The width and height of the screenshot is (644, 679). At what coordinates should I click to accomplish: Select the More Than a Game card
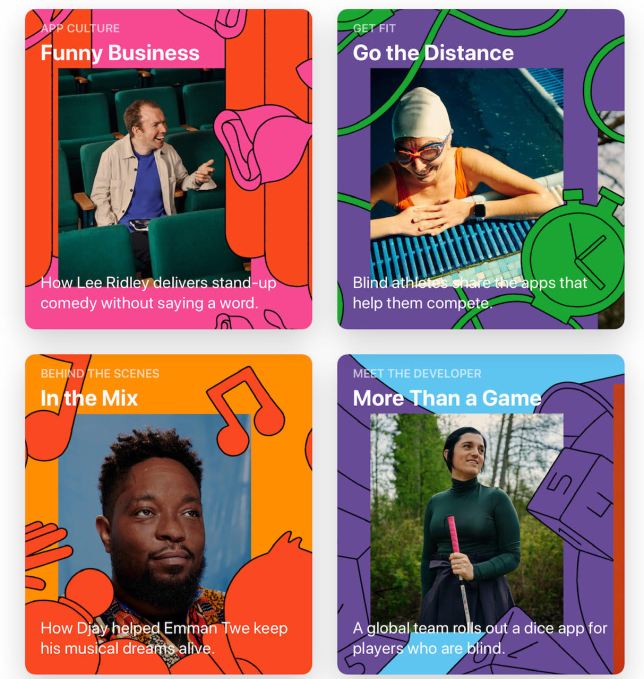(480, 514)
